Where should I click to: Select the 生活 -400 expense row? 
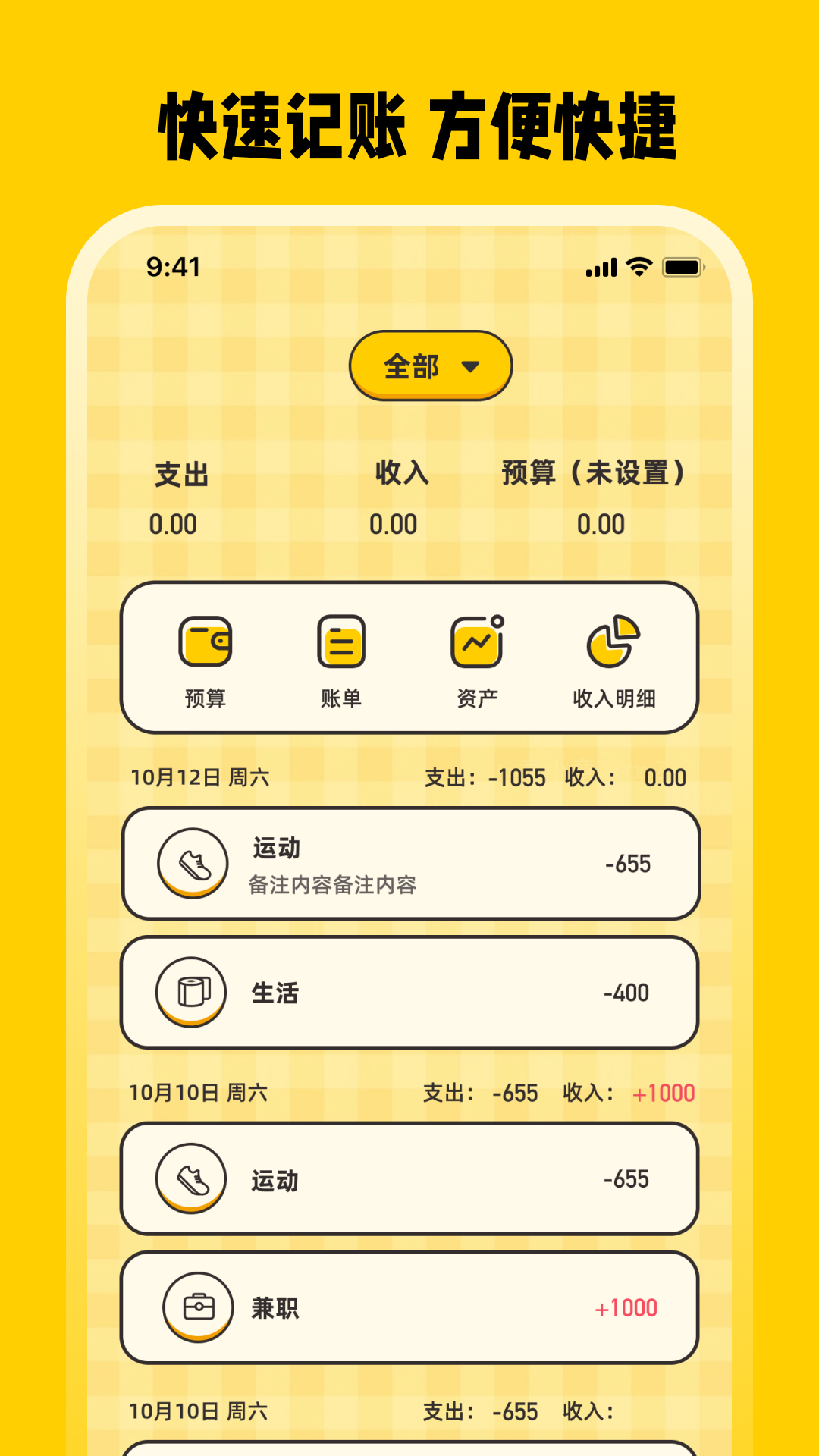(x=409, y=991)
